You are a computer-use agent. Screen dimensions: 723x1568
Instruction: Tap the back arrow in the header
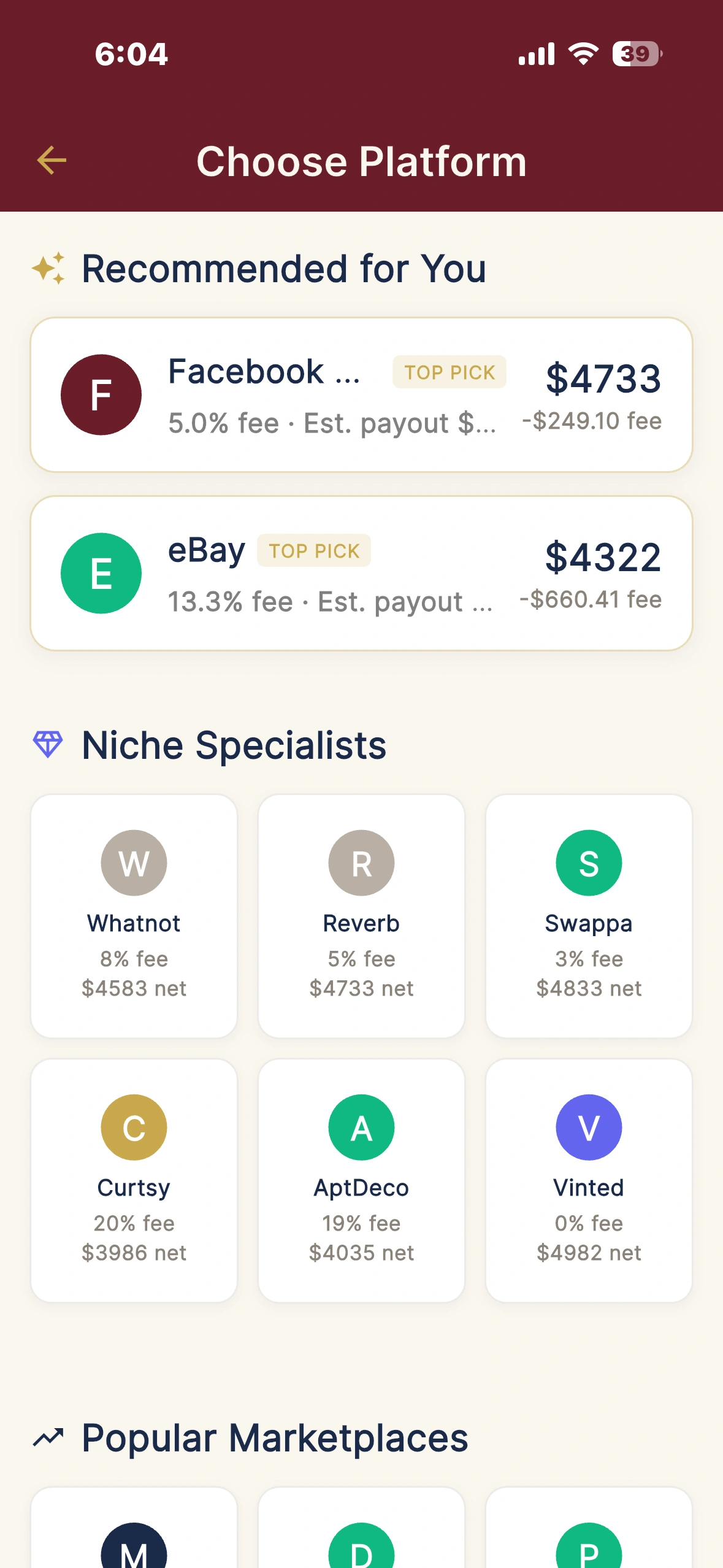coord(51,160)
